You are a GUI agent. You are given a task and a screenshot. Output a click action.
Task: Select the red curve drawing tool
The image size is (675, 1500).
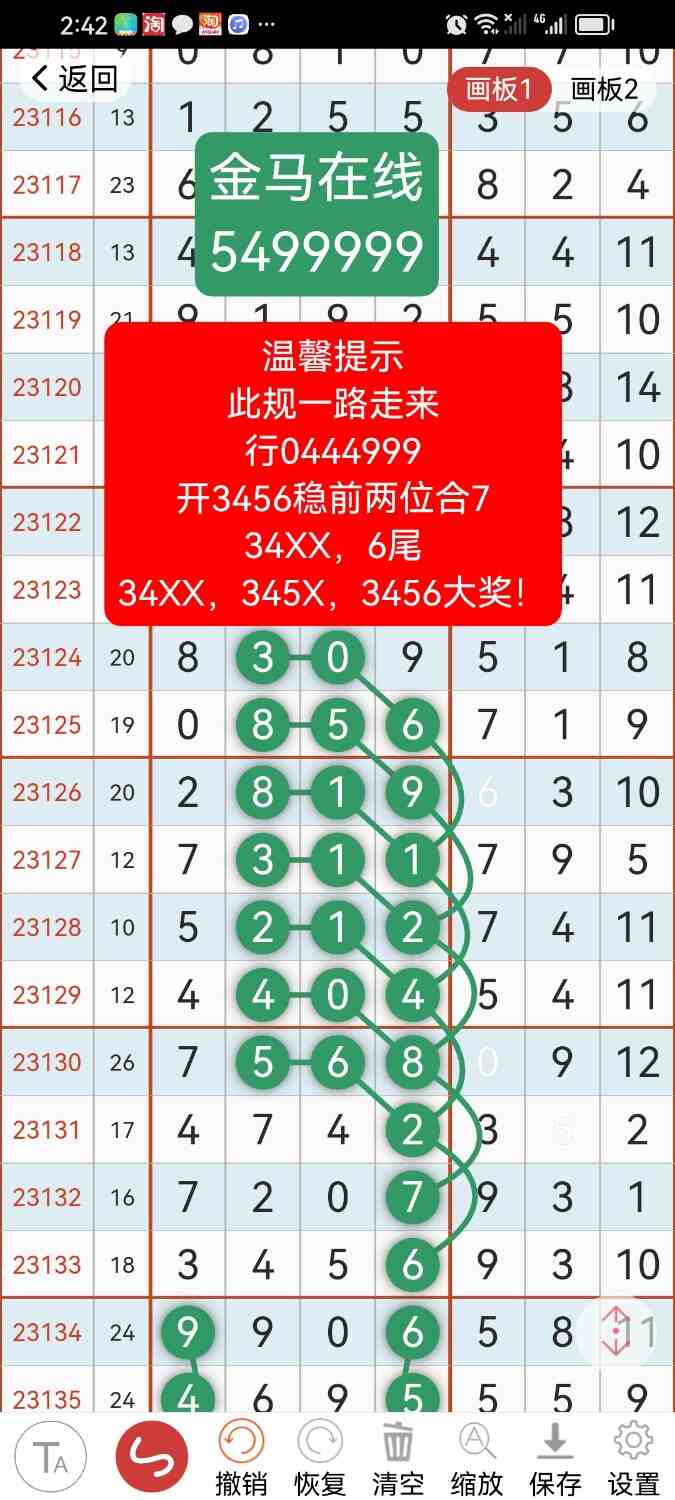point(152,1457)
